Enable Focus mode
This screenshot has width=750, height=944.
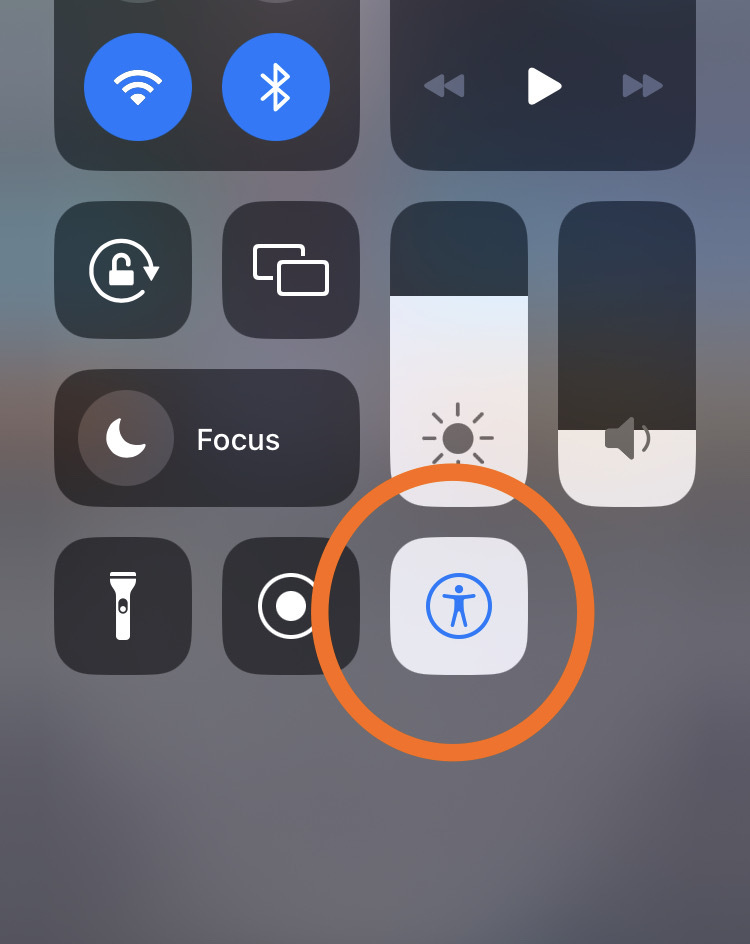click(206, 438)
